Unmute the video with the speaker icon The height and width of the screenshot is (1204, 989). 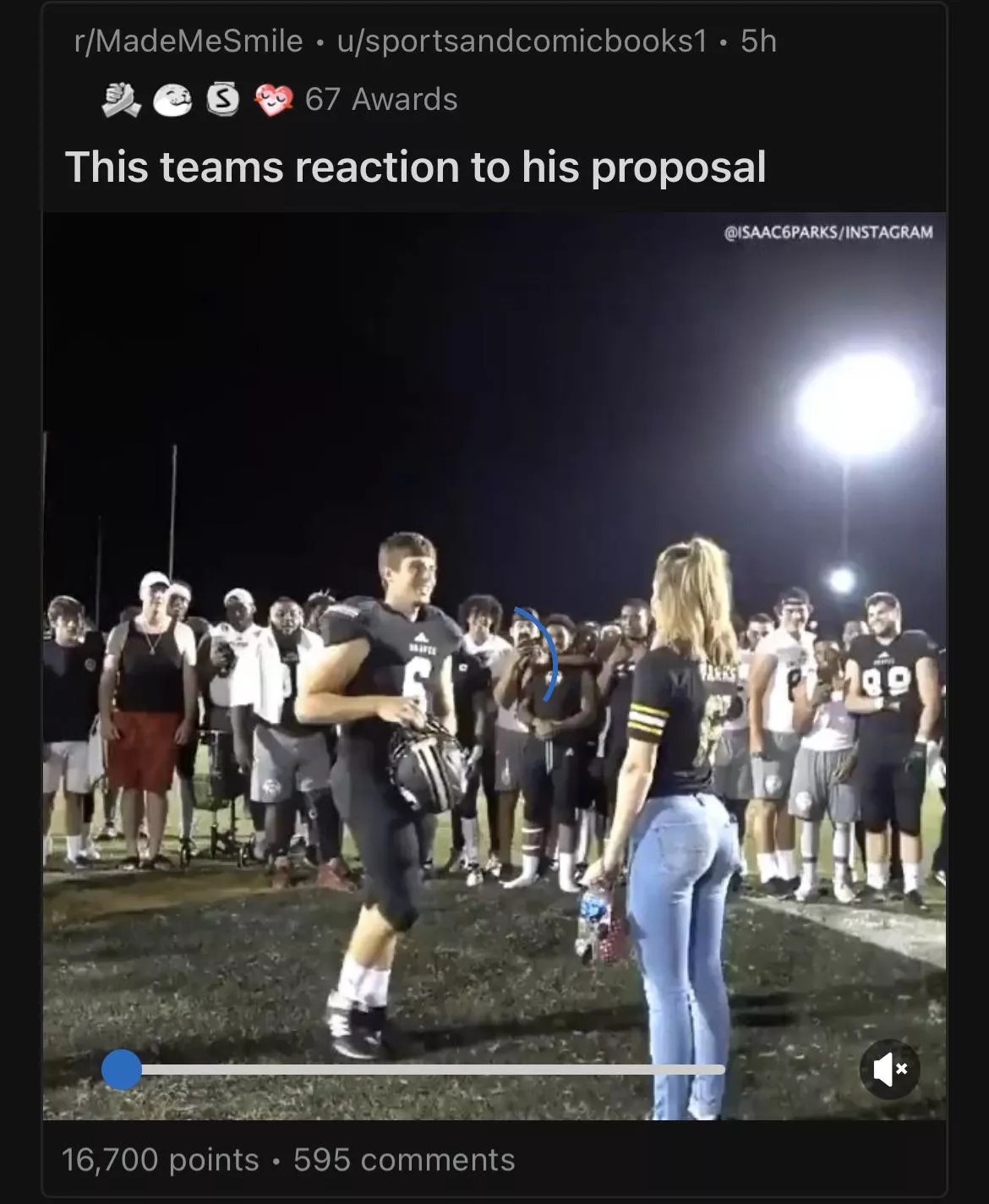[x=889, y=1070]
